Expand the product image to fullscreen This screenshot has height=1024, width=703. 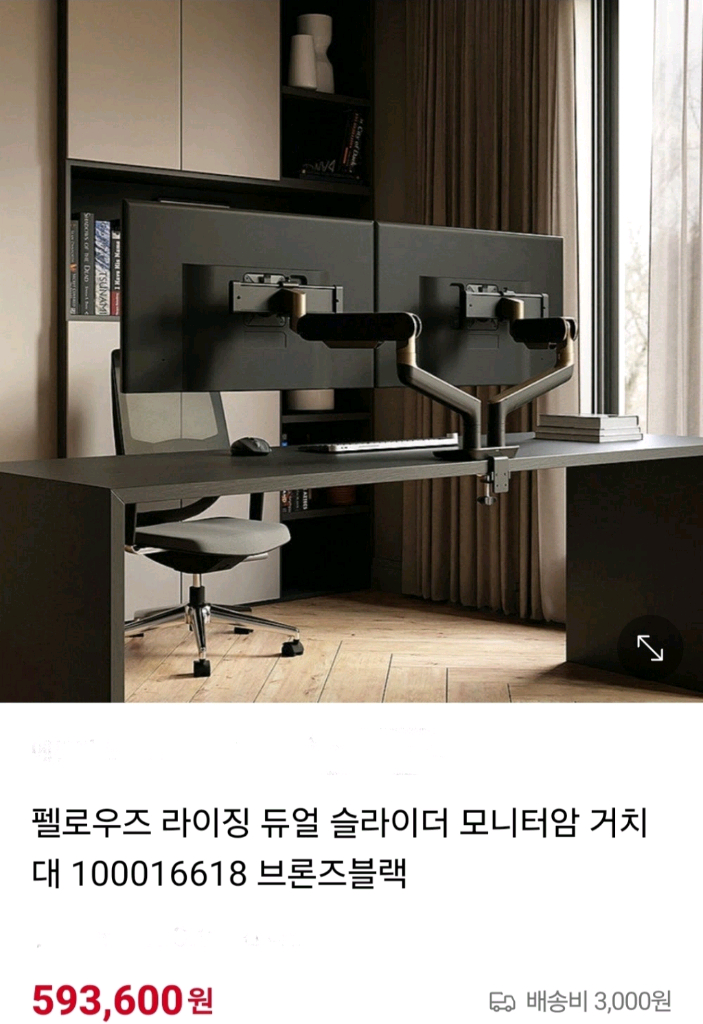click(650, 649)
